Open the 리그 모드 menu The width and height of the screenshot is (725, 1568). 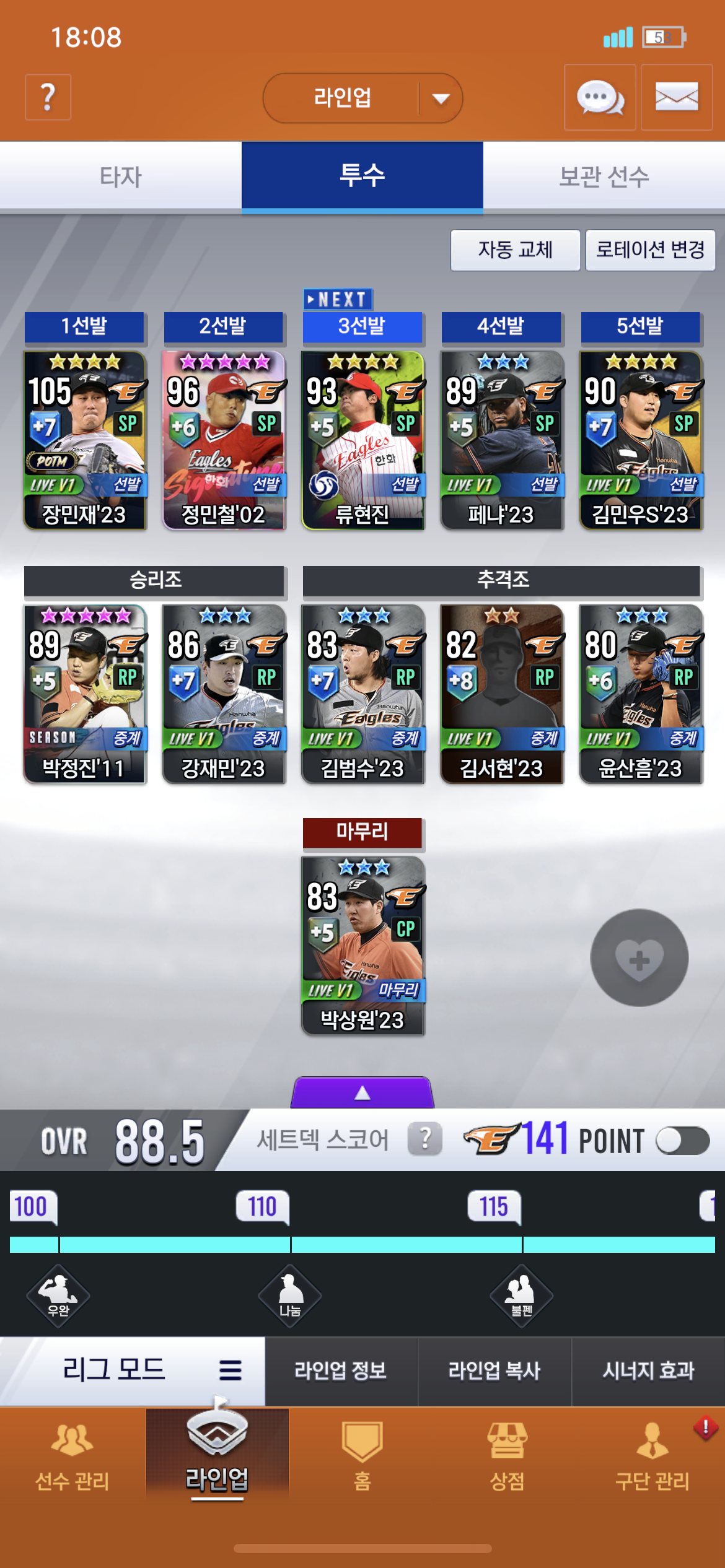133,1369
